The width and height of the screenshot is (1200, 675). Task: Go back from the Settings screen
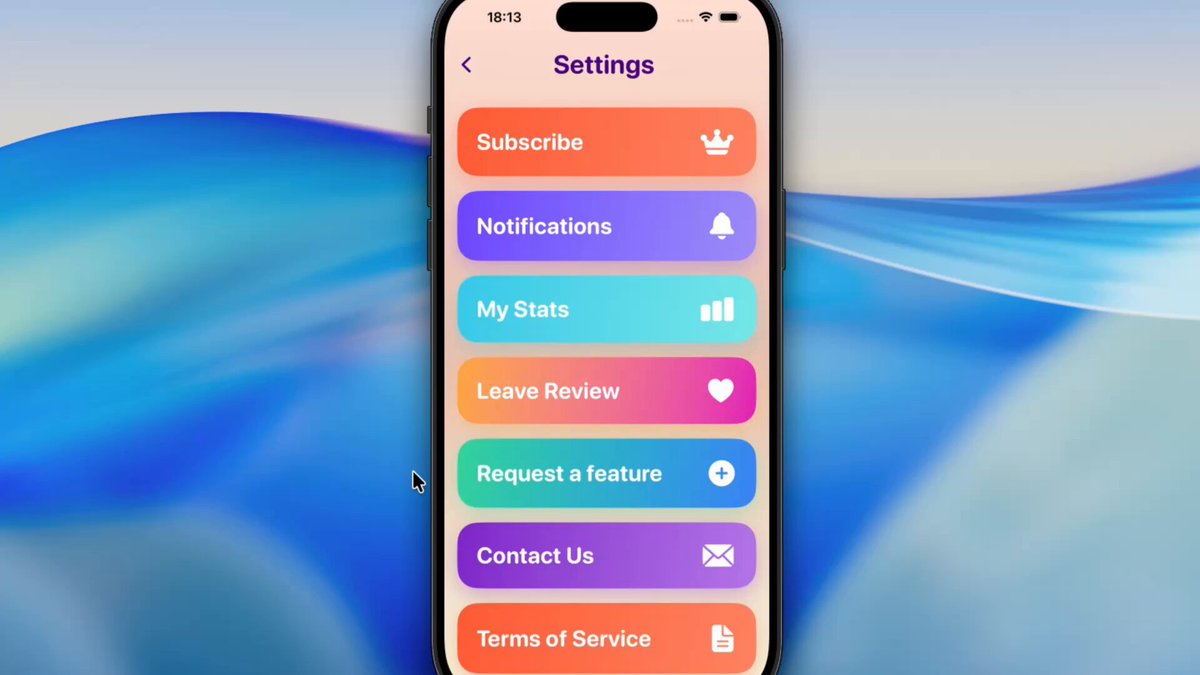(466, 65)
